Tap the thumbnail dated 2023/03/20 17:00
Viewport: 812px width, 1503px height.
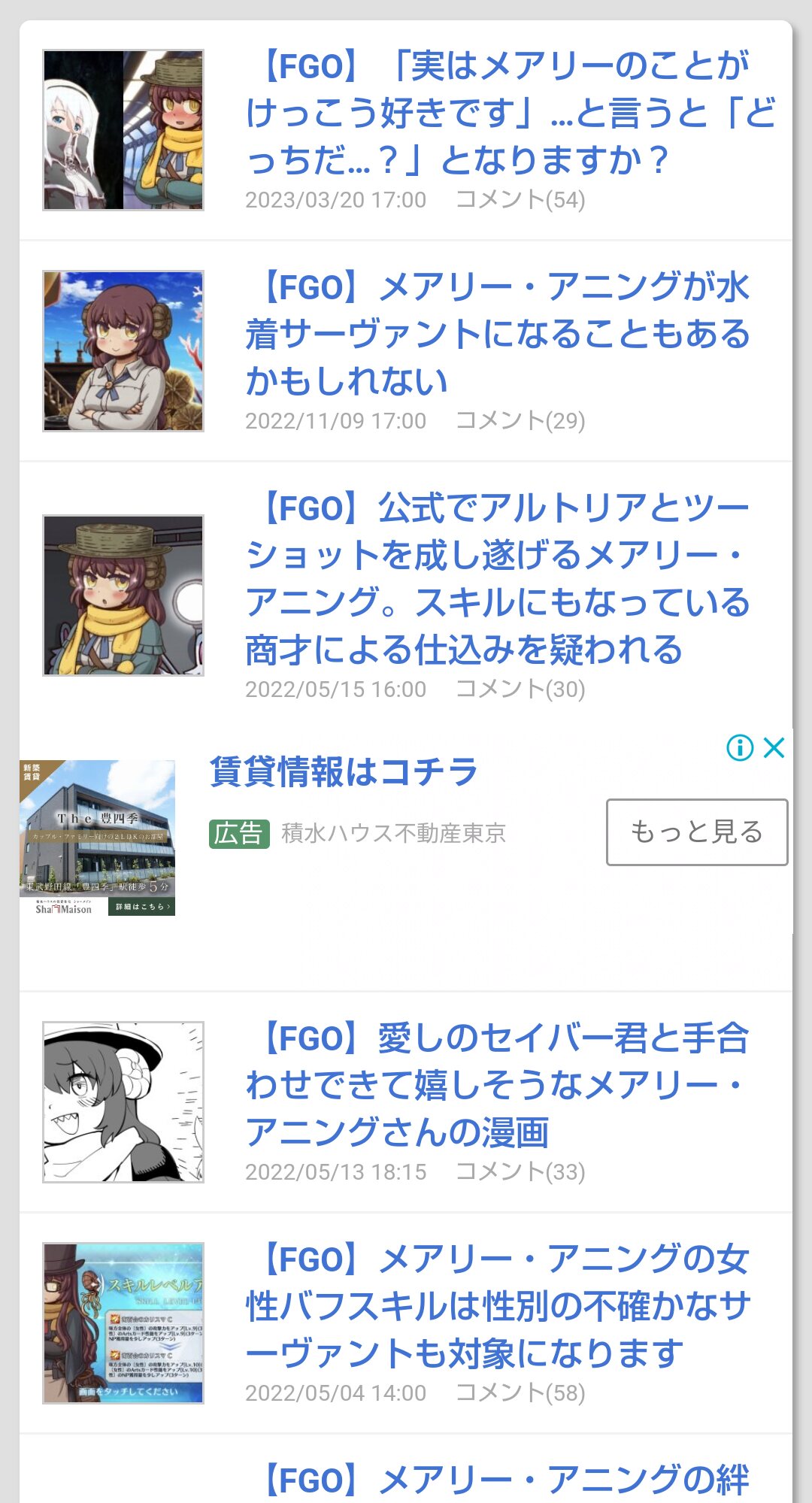[x=123, y=130]
